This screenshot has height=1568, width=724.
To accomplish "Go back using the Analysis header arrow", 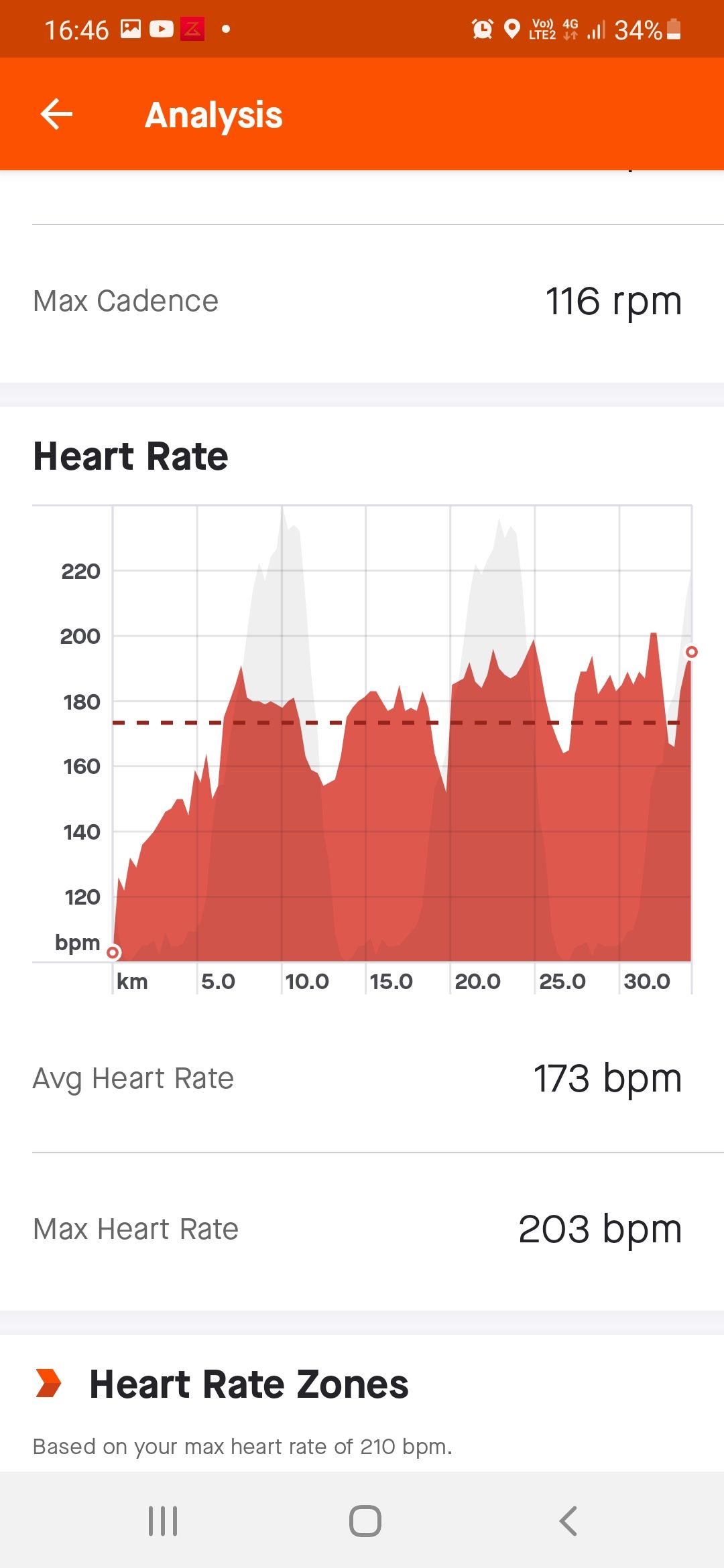I will click(56, 114).
